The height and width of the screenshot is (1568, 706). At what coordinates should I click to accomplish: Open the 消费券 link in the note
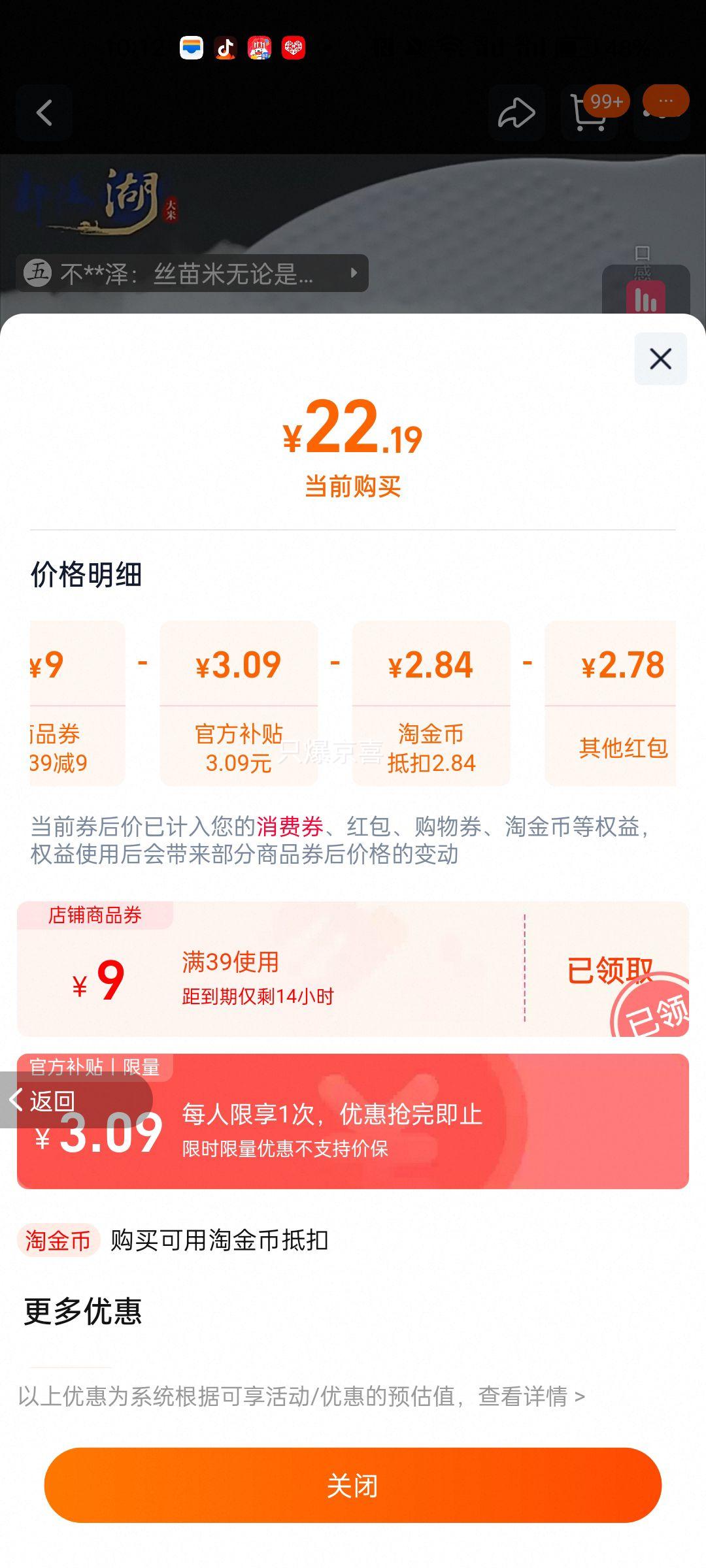pyautogui.click(x=290, y=827)
